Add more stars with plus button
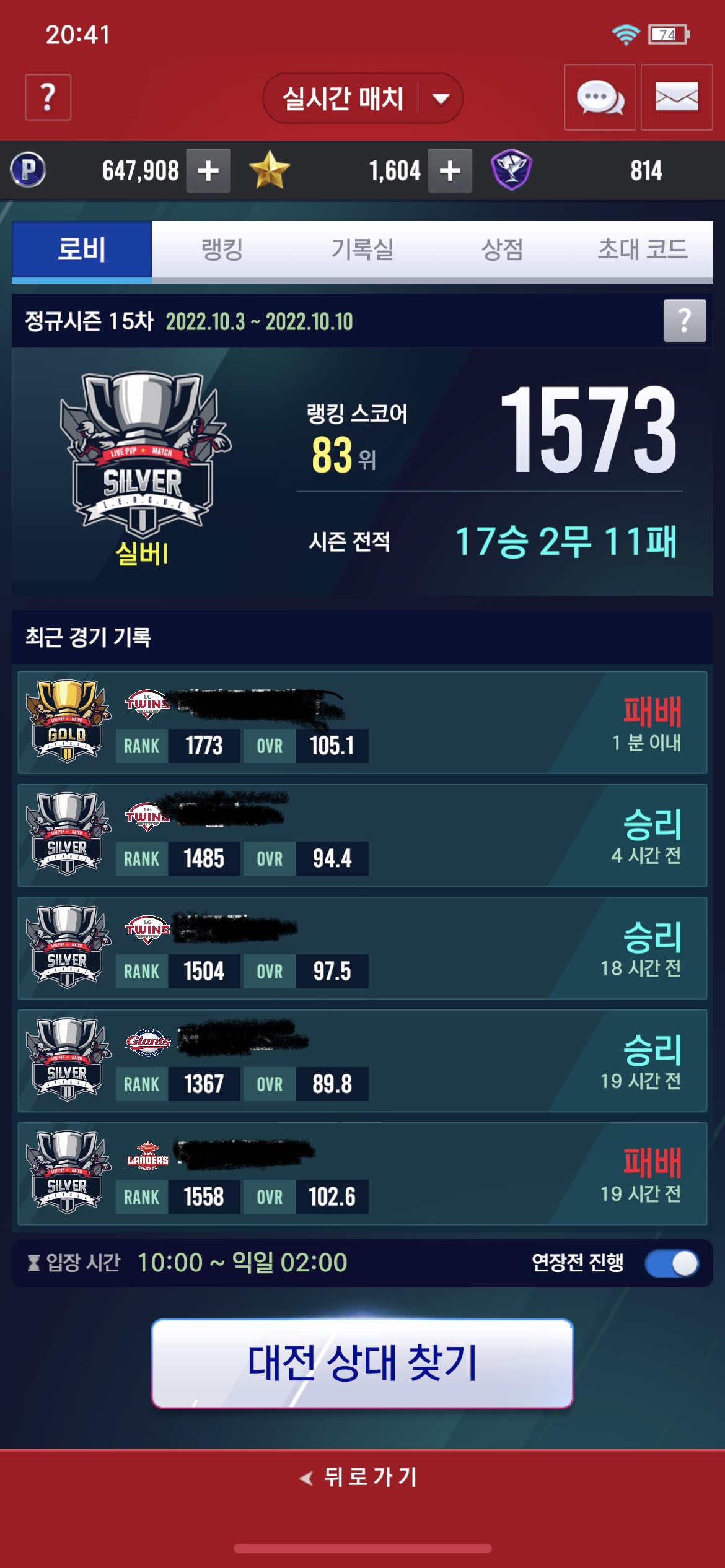725x1568 pixels. point(450,170)
